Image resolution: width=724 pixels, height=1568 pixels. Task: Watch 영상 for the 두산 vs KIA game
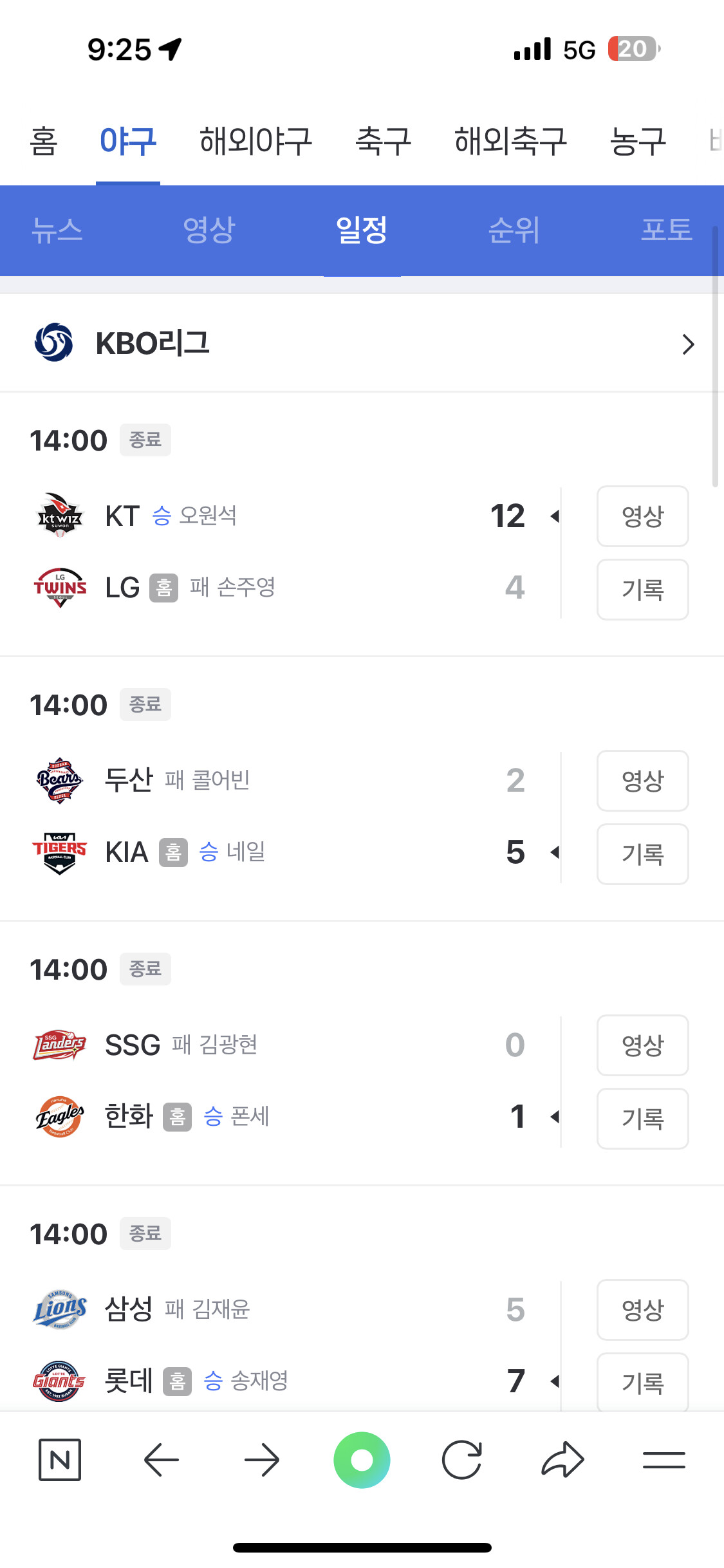pyautogui.click(x=642, y=781)
